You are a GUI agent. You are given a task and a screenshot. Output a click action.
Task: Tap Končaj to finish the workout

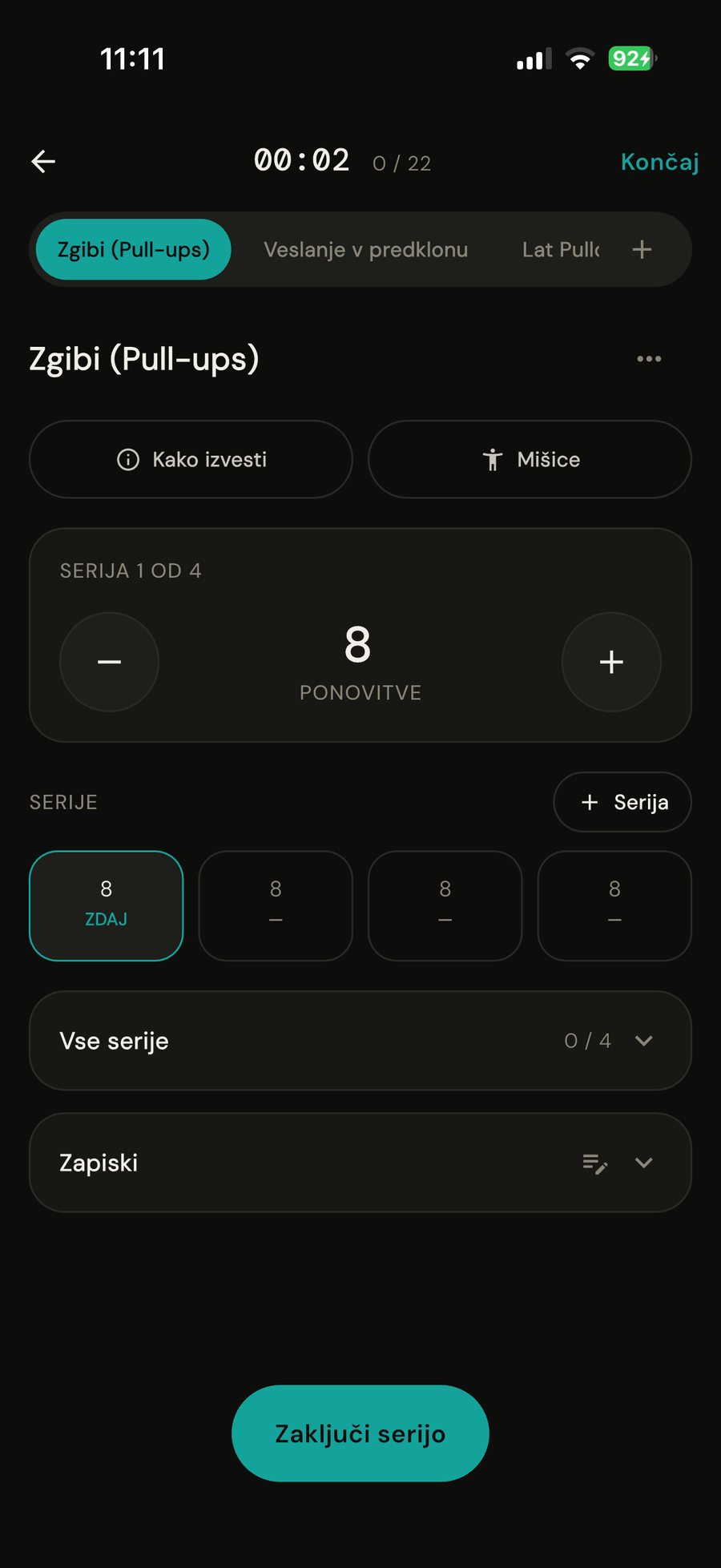tap(659, 162)
